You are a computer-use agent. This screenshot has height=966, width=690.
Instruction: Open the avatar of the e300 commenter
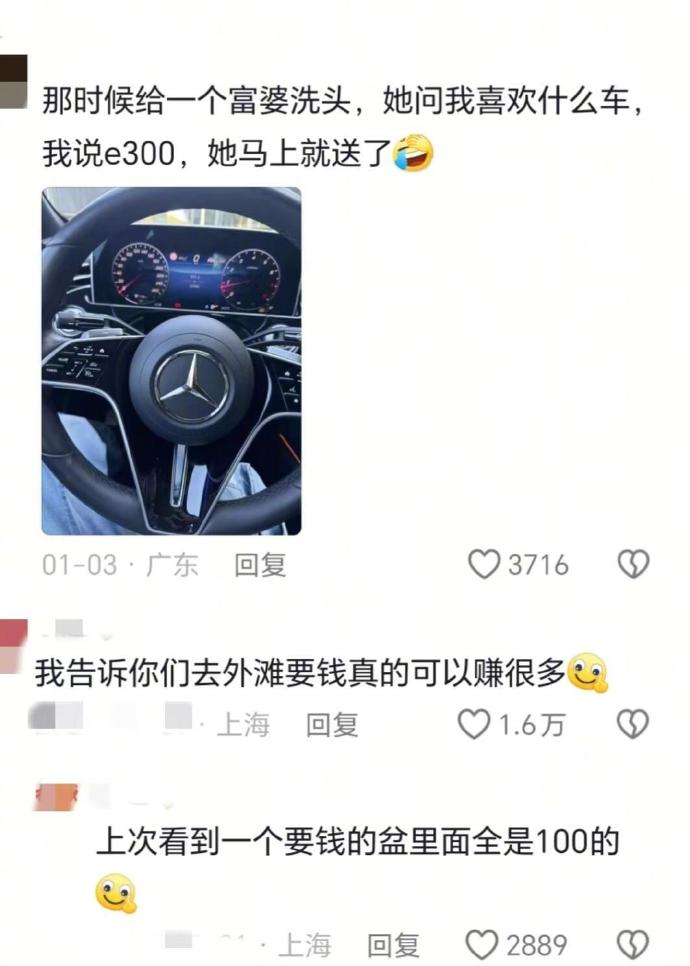point(13,82)
